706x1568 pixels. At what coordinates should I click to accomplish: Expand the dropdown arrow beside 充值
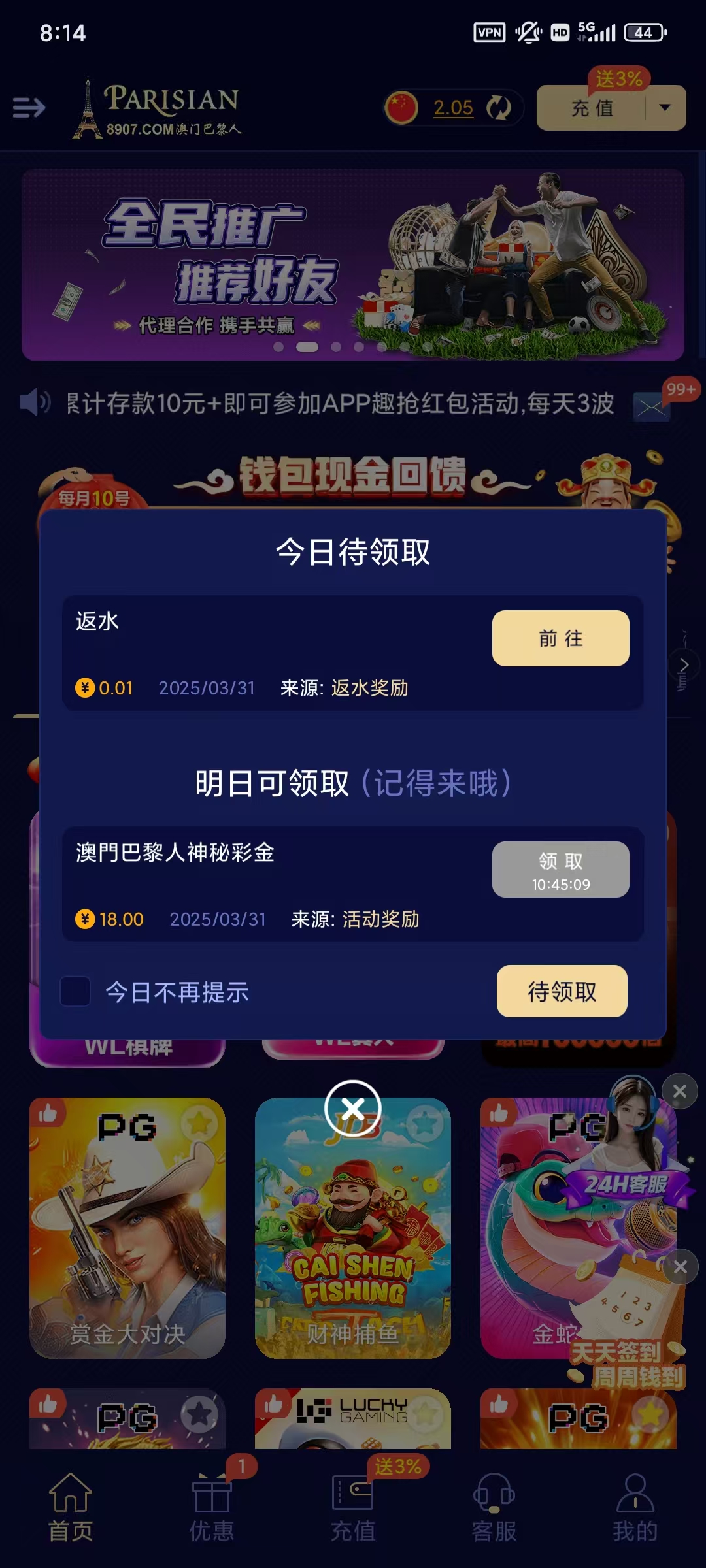point(665,108)
